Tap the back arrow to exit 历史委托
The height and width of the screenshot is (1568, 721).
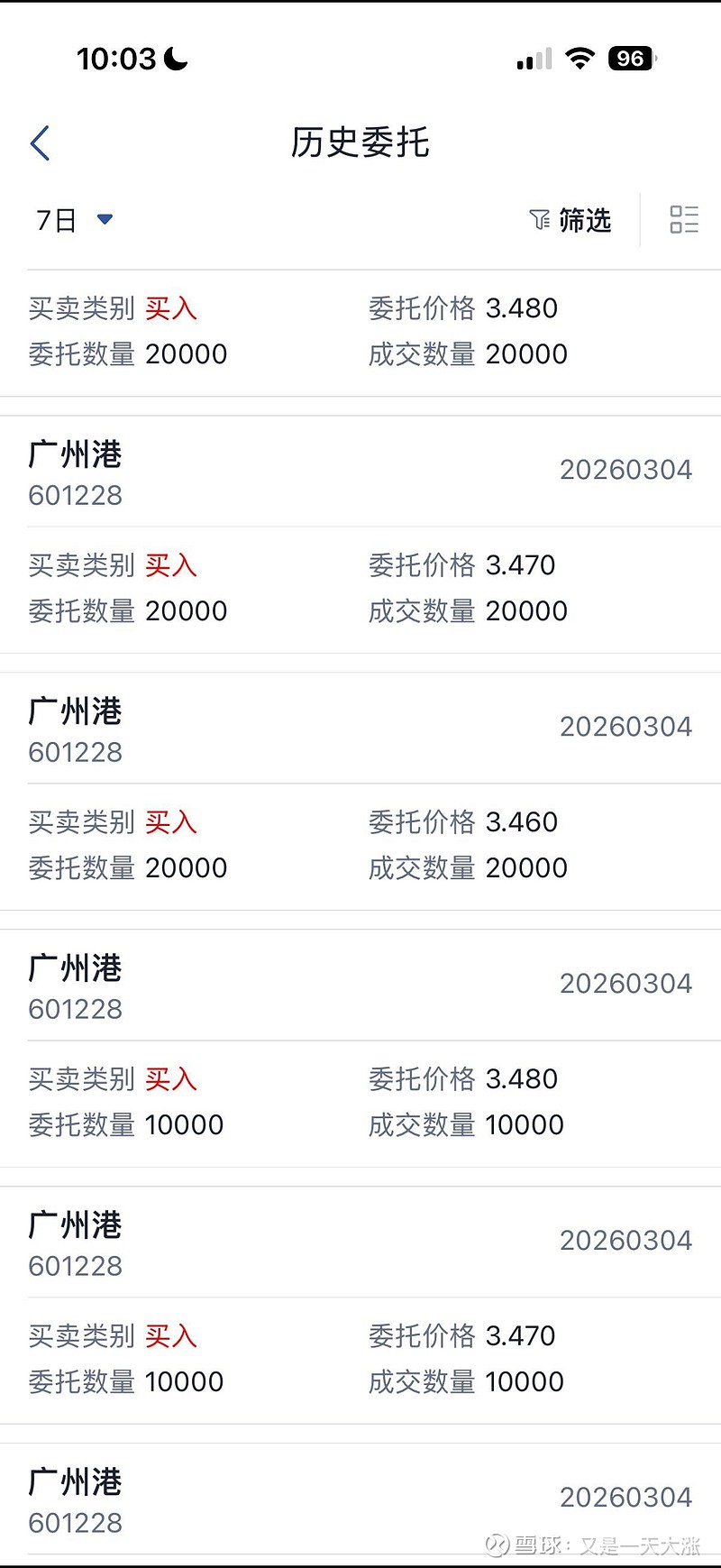(39, 142)
